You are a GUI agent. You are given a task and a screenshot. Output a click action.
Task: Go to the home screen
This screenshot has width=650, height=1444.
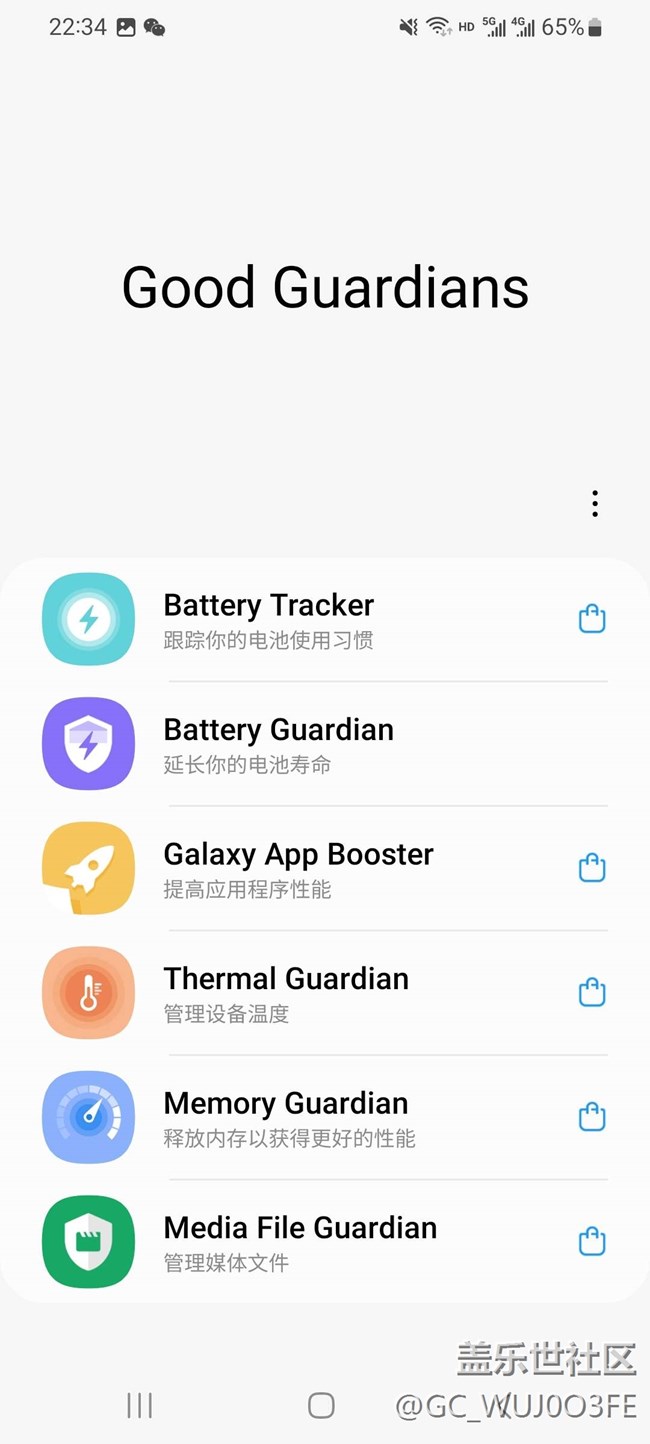321,1406
